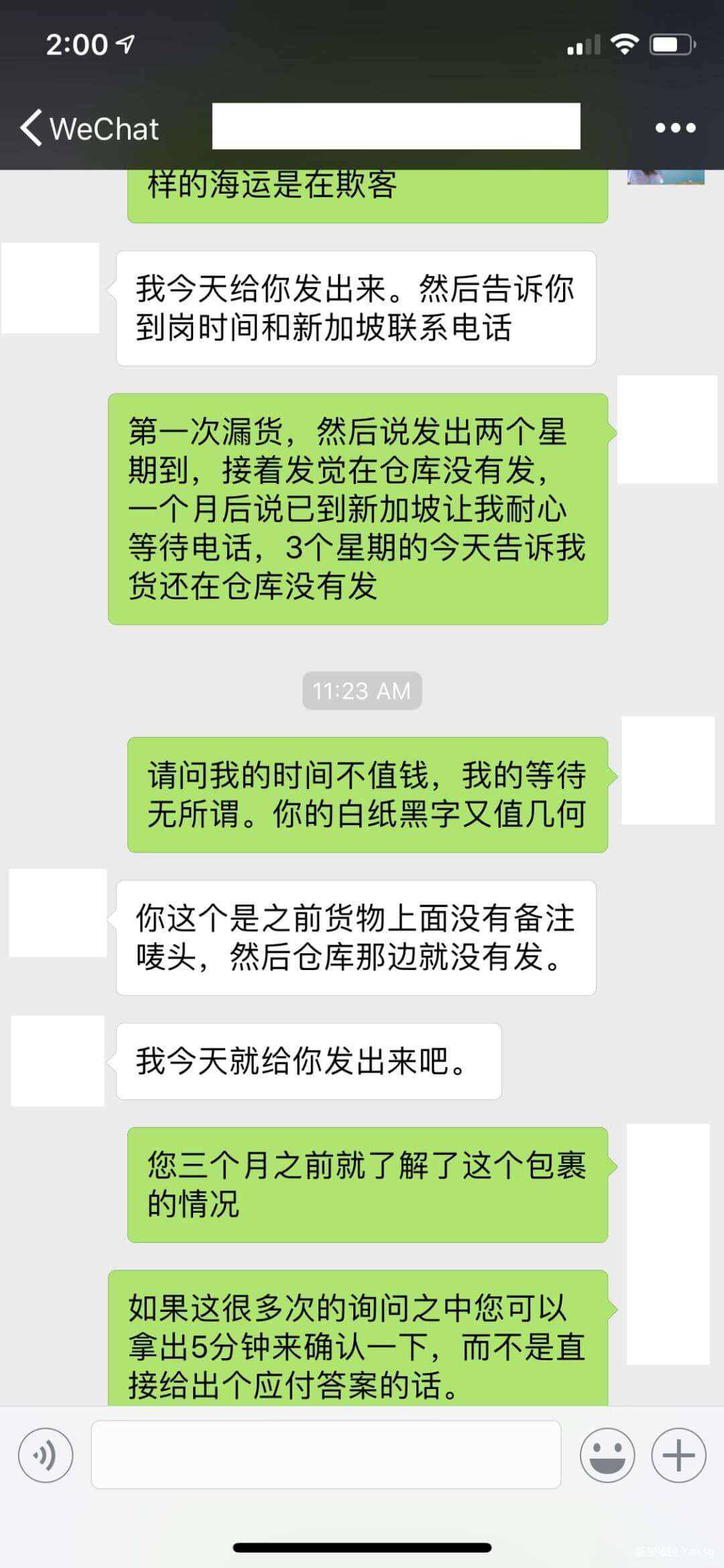Open the emoji sticker panel

[607, 1455]
